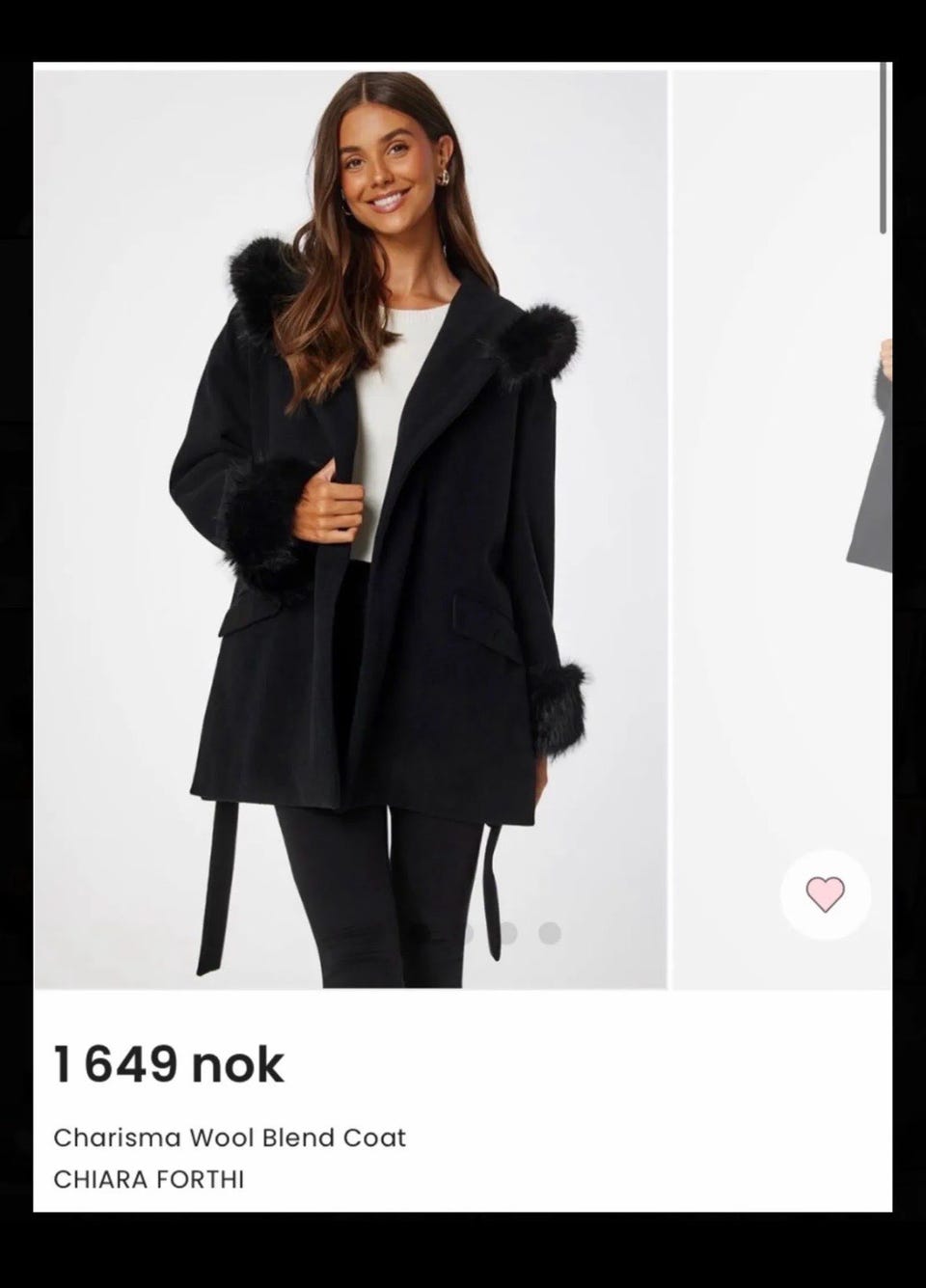The image size is (926, 1288).
Task: Open the Charisma Wool Blend Coat product
Action: (230, 1137)
